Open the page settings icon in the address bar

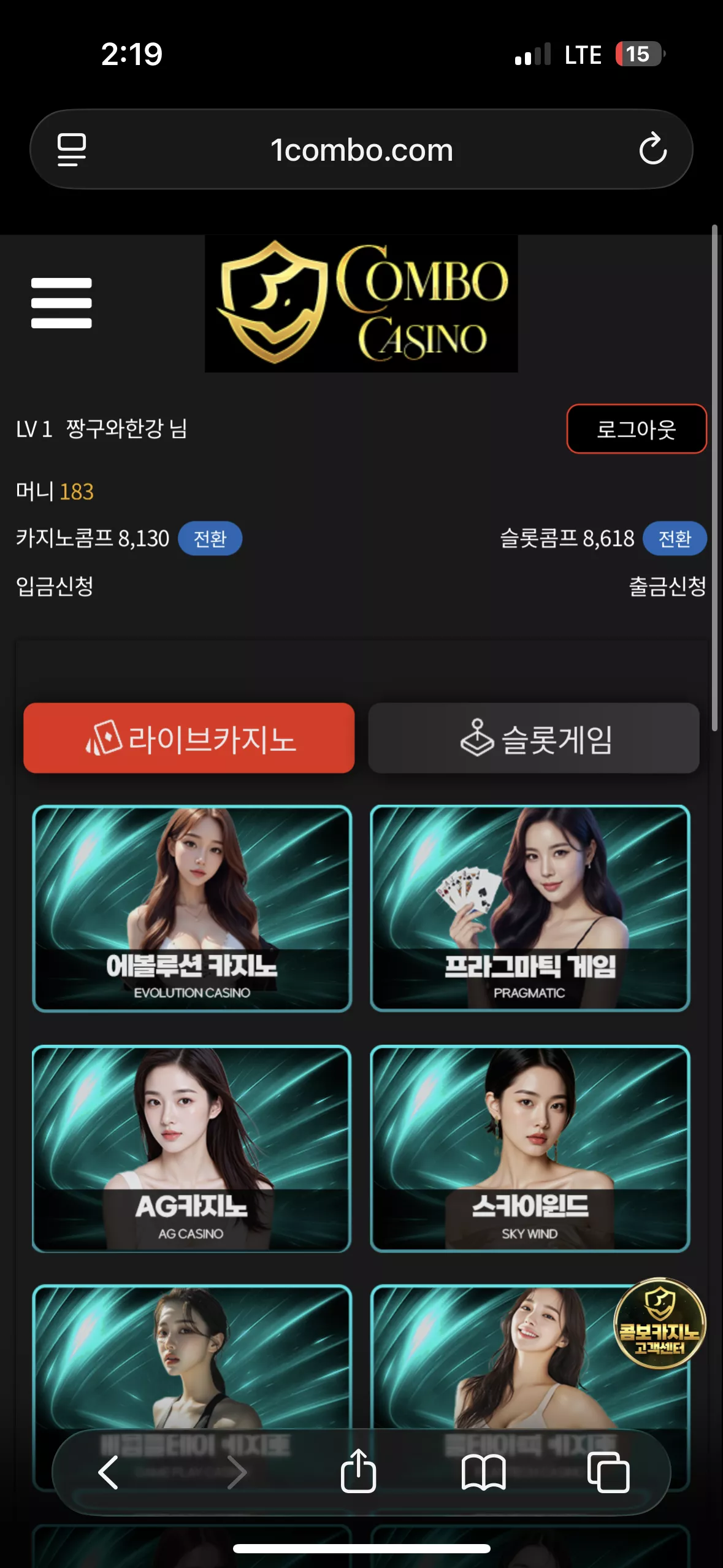click(72, 149)
